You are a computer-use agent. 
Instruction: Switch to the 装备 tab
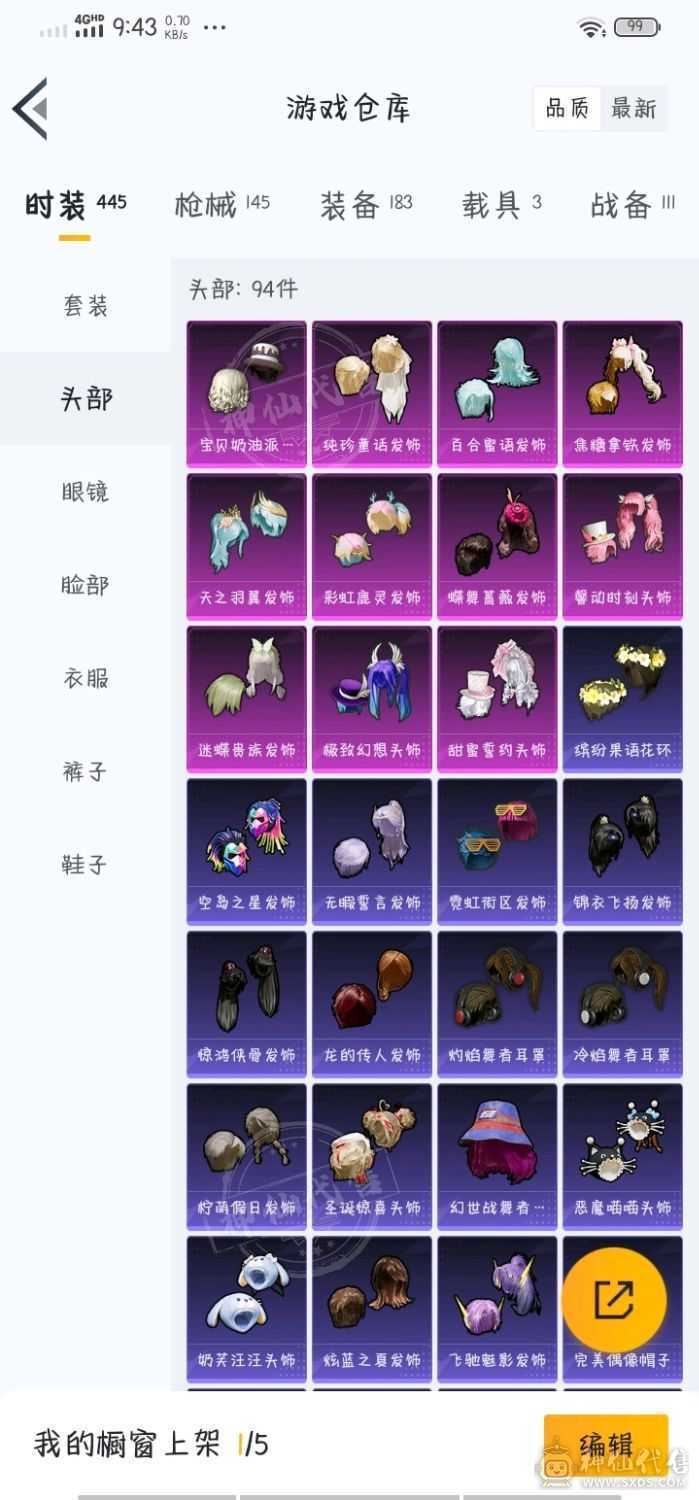click(x=366, y=205)
